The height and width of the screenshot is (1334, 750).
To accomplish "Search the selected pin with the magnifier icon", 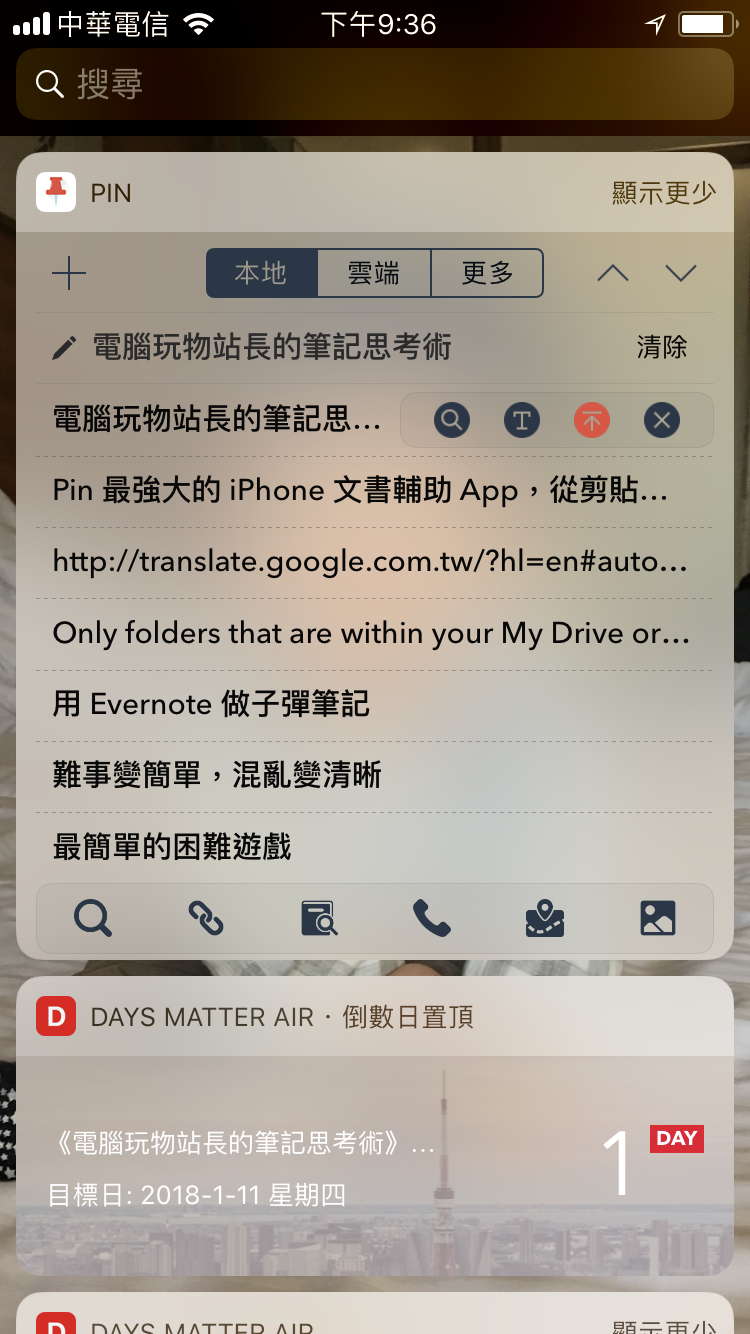I will point(452,420).
